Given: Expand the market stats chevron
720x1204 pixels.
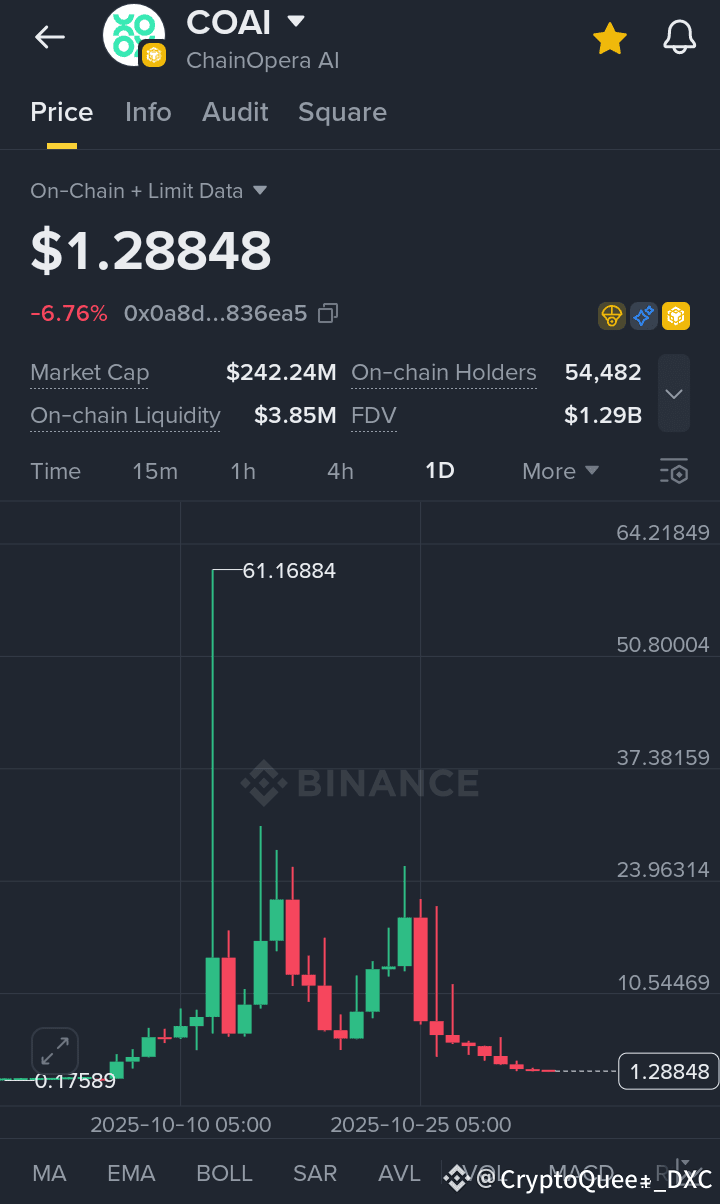Looking at the screenshot, I should point(674,393).
